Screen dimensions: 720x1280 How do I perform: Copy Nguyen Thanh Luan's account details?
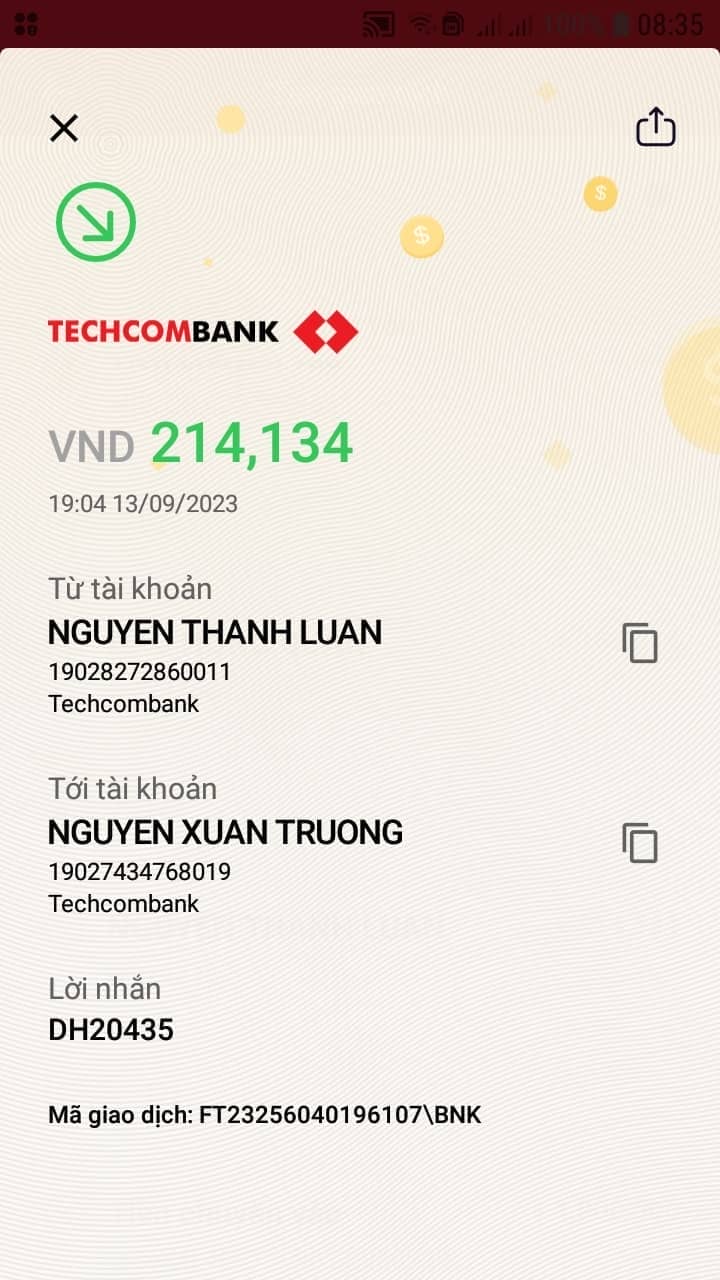(640, 643)
